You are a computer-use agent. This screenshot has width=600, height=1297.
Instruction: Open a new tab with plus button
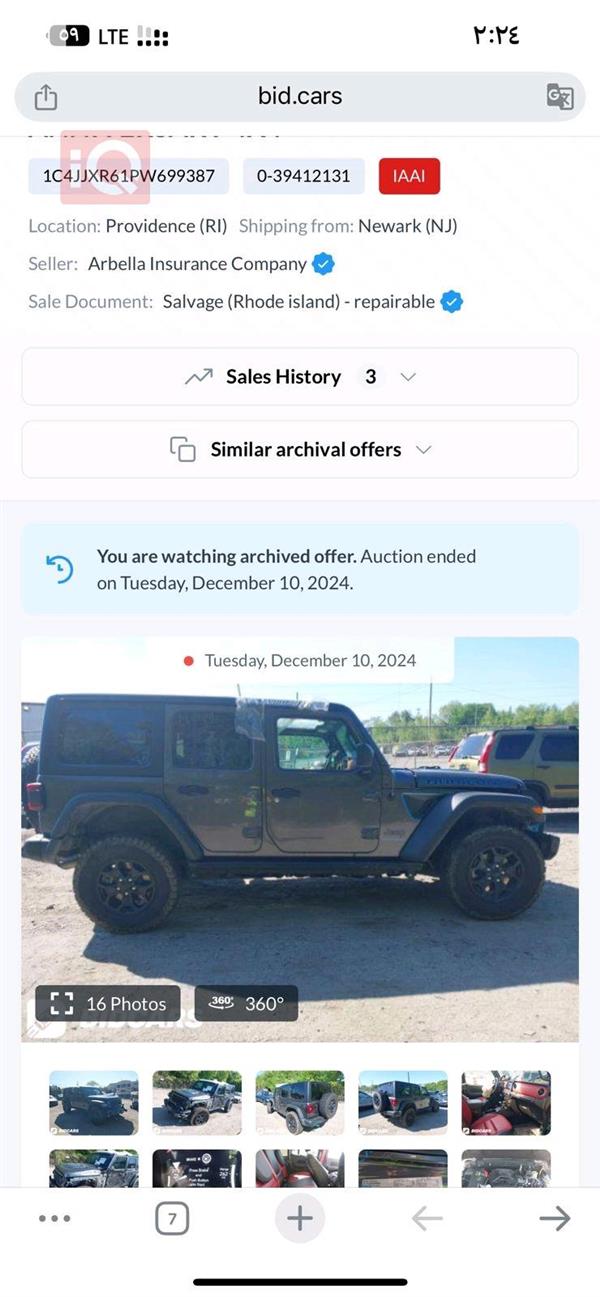300,1218
